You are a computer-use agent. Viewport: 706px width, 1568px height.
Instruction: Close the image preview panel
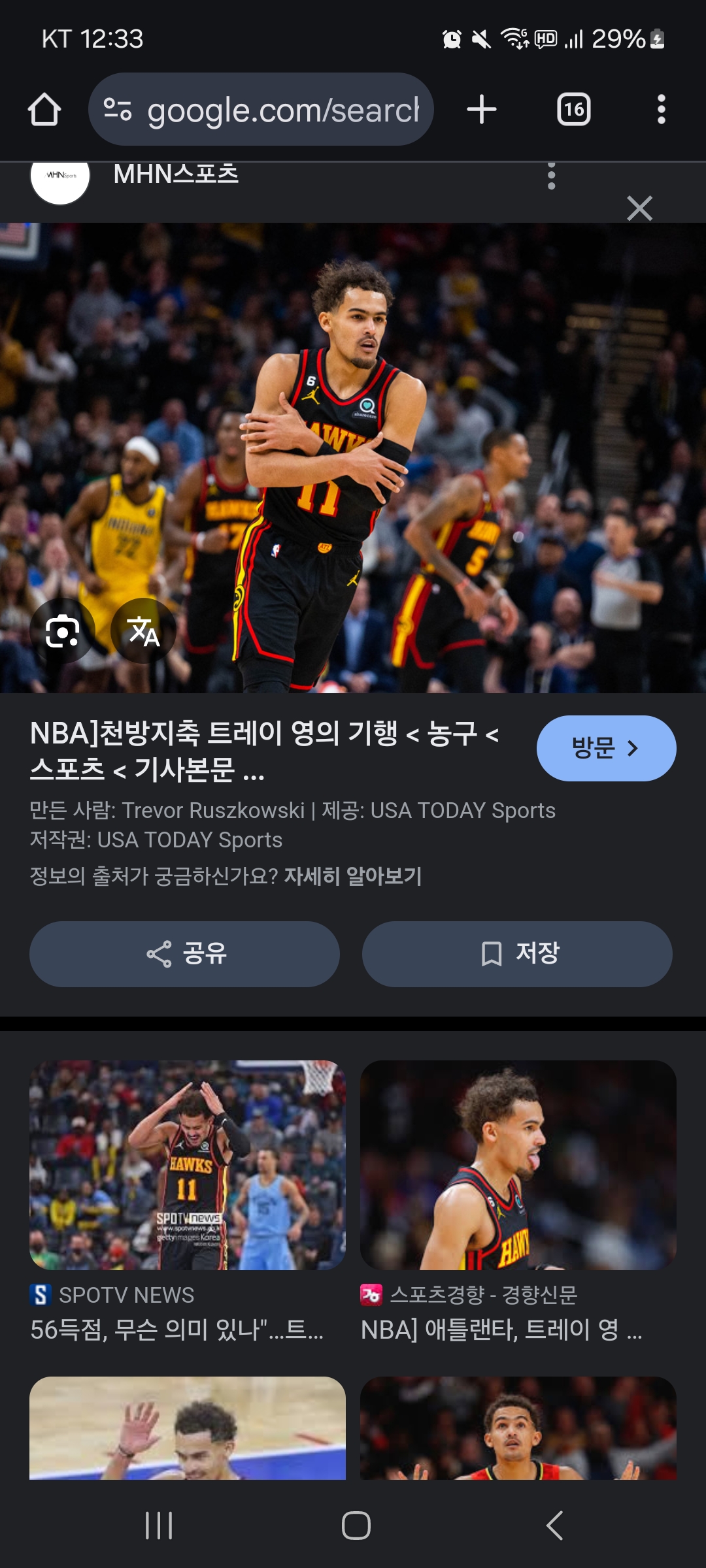click(639, 209)
